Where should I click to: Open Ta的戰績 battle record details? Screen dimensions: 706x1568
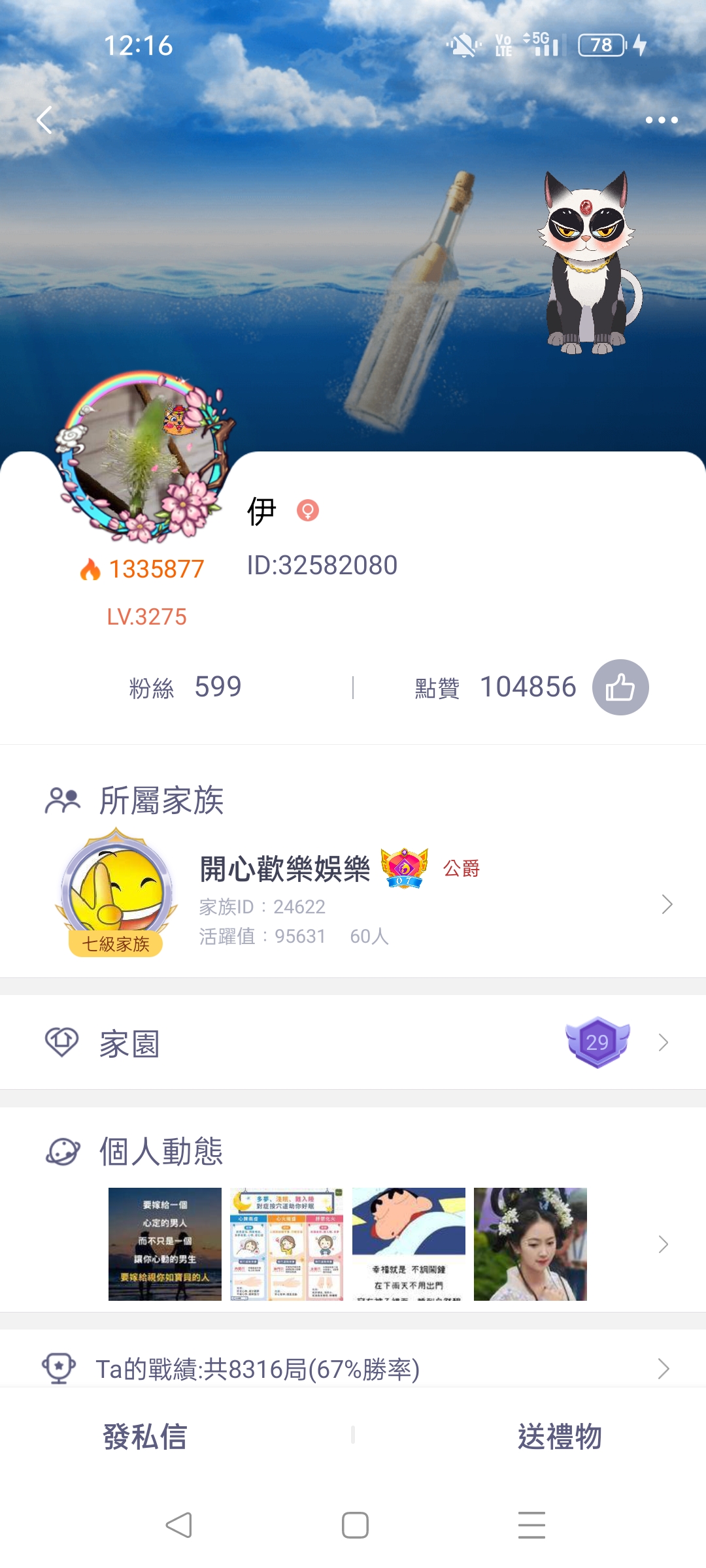coord(353,1368)
